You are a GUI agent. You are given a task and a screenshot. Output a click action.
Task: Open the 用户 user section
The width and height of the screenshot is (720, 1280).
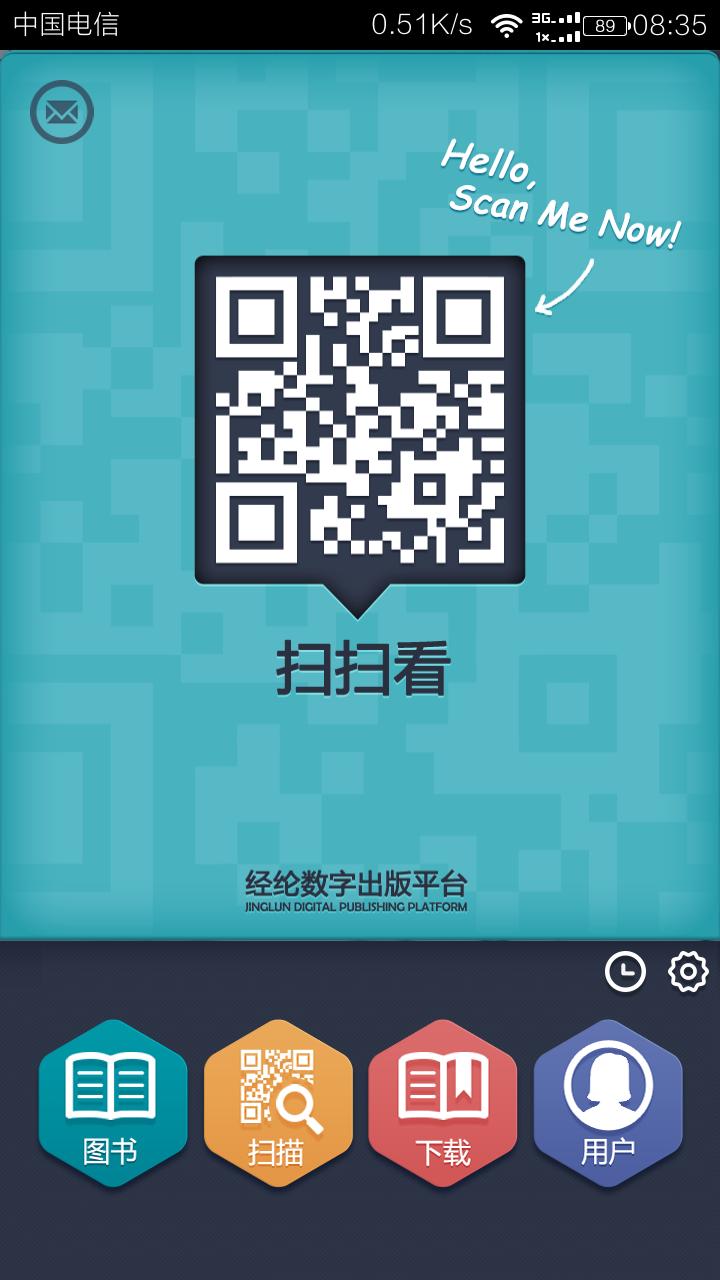tap(608, 1103)
